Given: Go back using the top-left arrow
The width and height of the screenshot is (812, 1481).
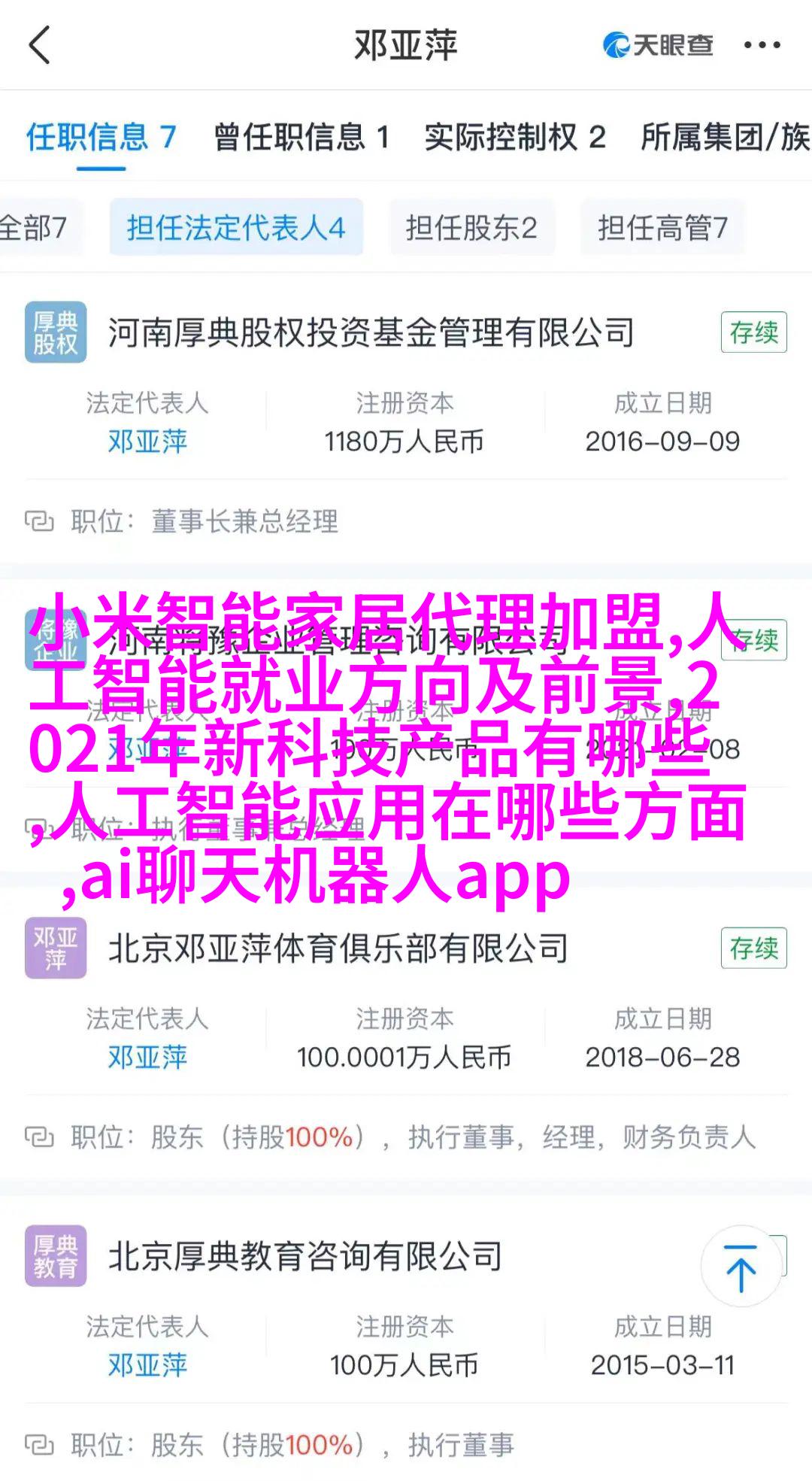Looking at the screenshot, I should point(39,45).
